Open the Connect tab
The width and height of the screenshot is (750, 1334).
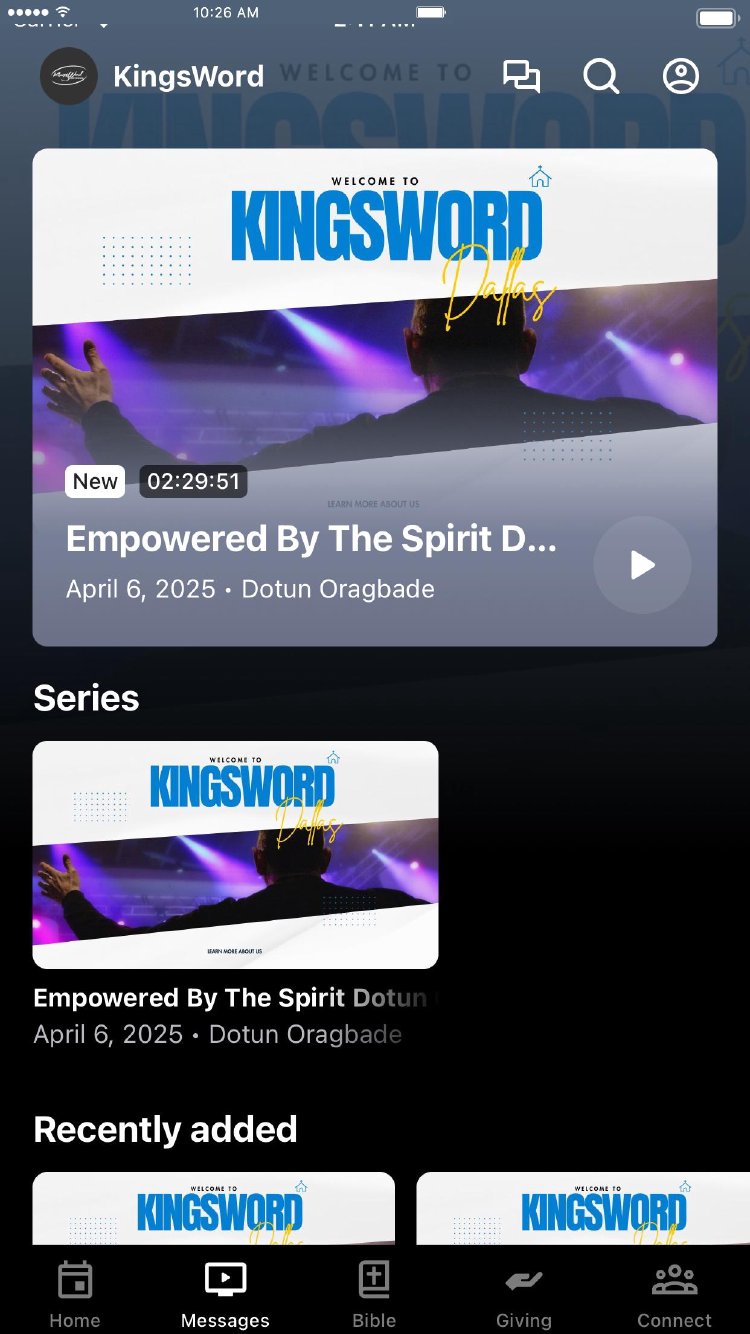tap(674, 1294)
